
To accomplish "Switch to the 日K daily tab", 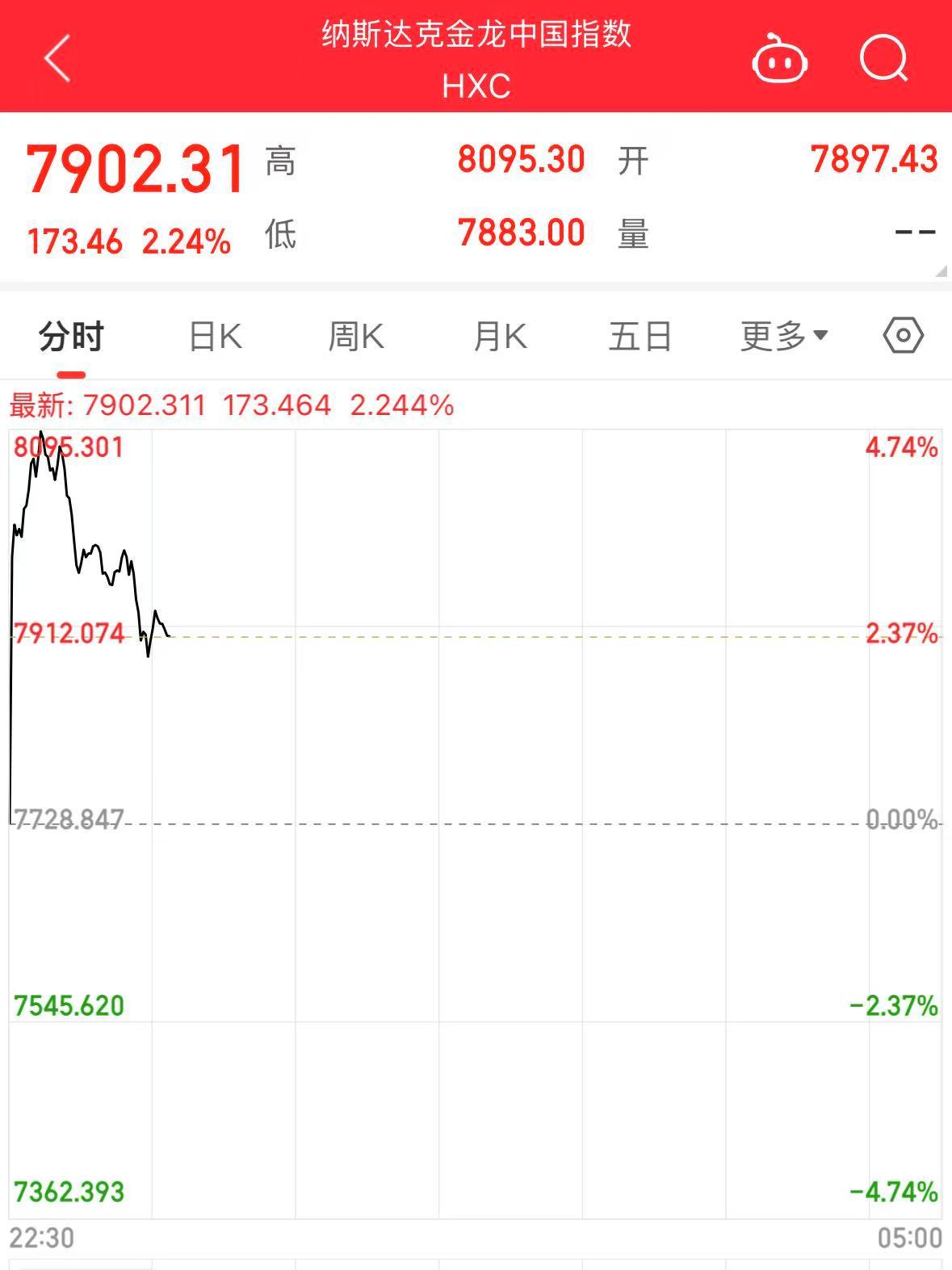I will (213, 335).
